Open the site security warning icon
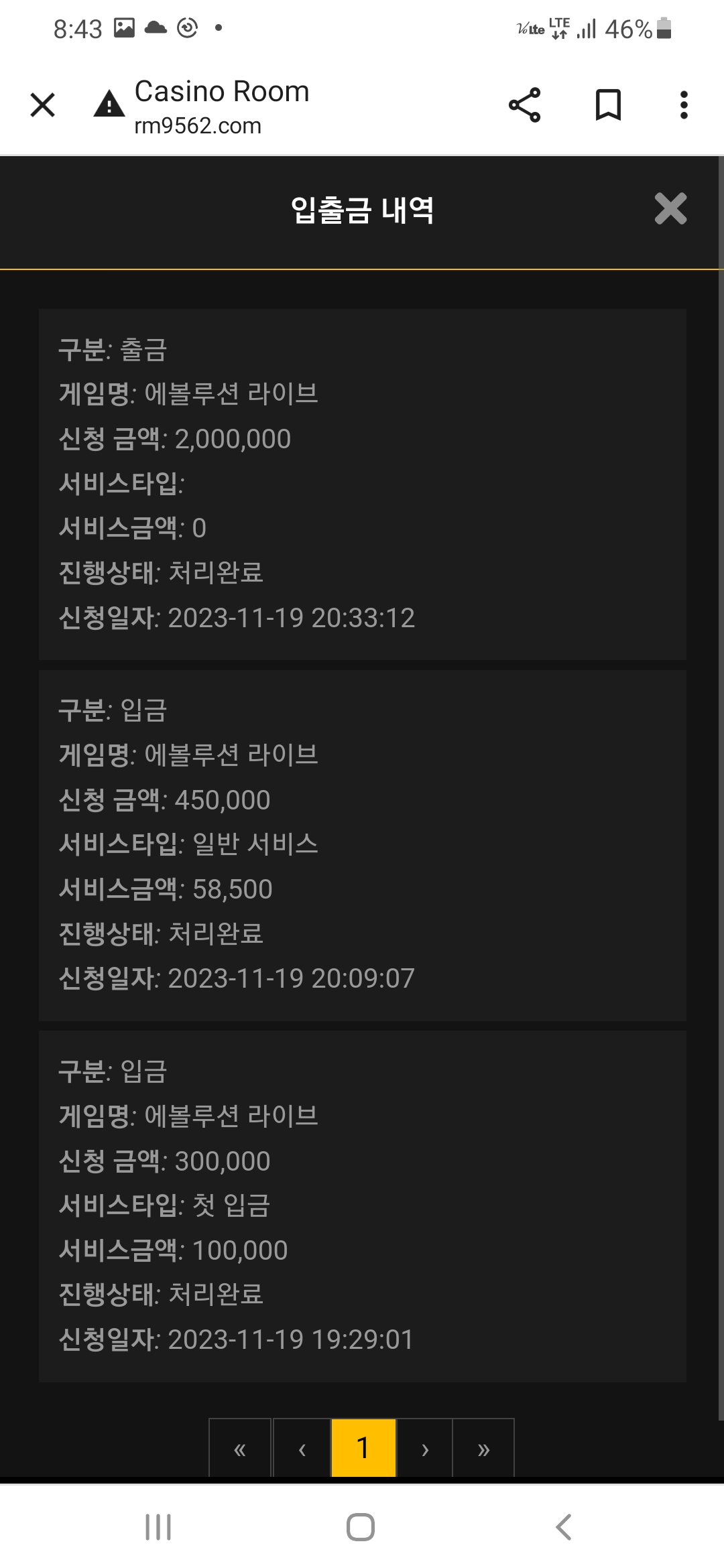Image resolution: width=724 pixels, height=1568 pixels. tap(109, 105)
